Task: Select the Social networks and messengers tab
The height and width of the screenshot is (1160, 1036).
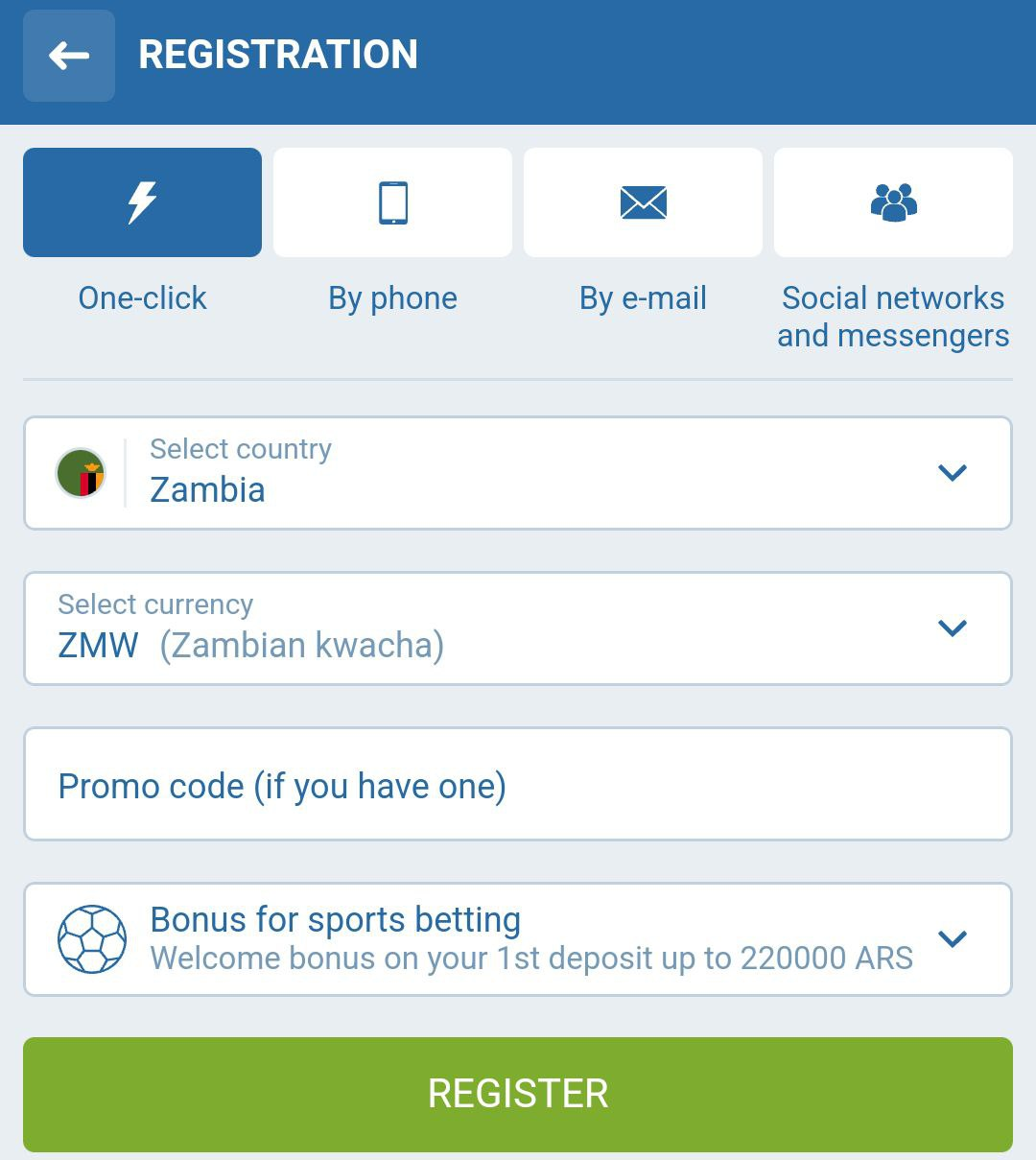Action: (x=893, y=317)
